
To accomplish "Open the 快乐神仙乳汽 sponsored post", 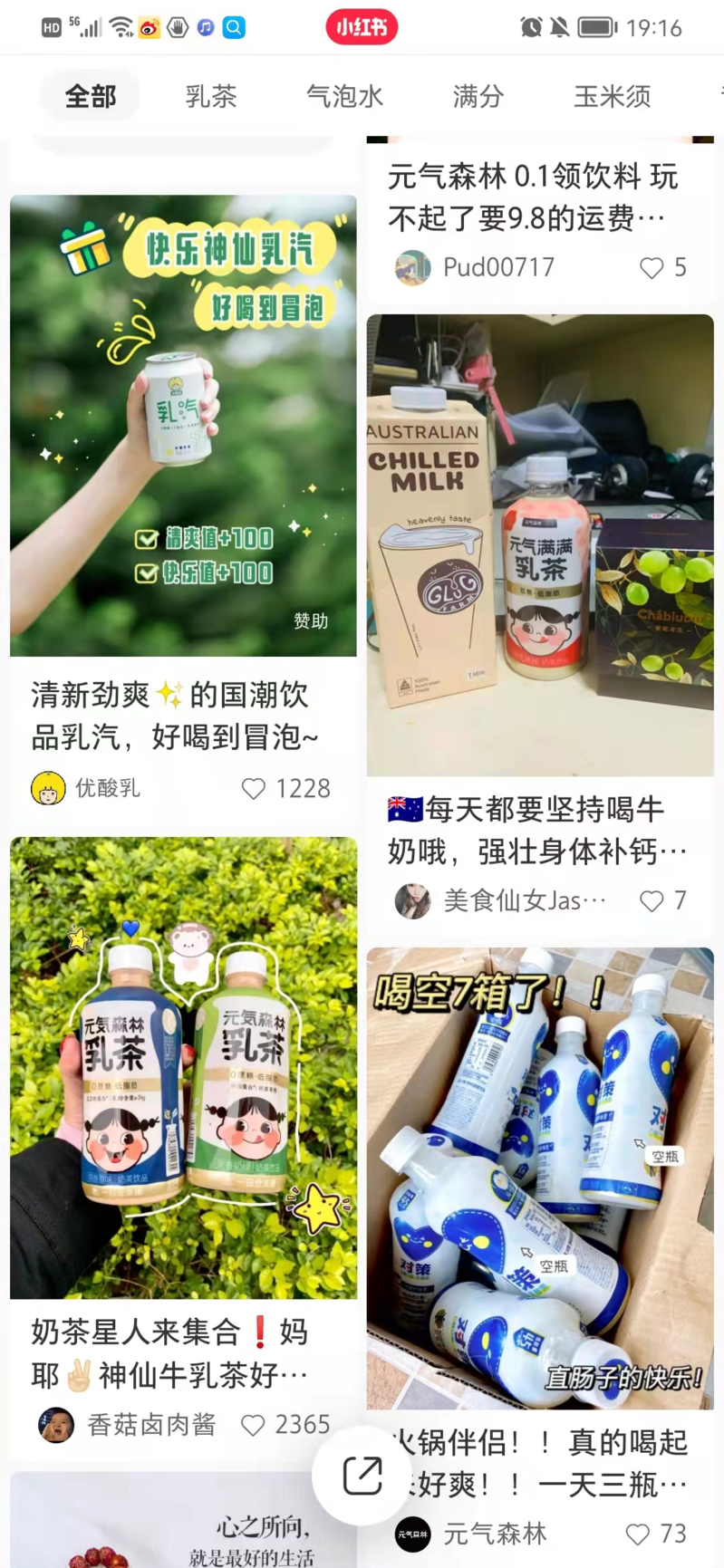I will coord(183,426).
